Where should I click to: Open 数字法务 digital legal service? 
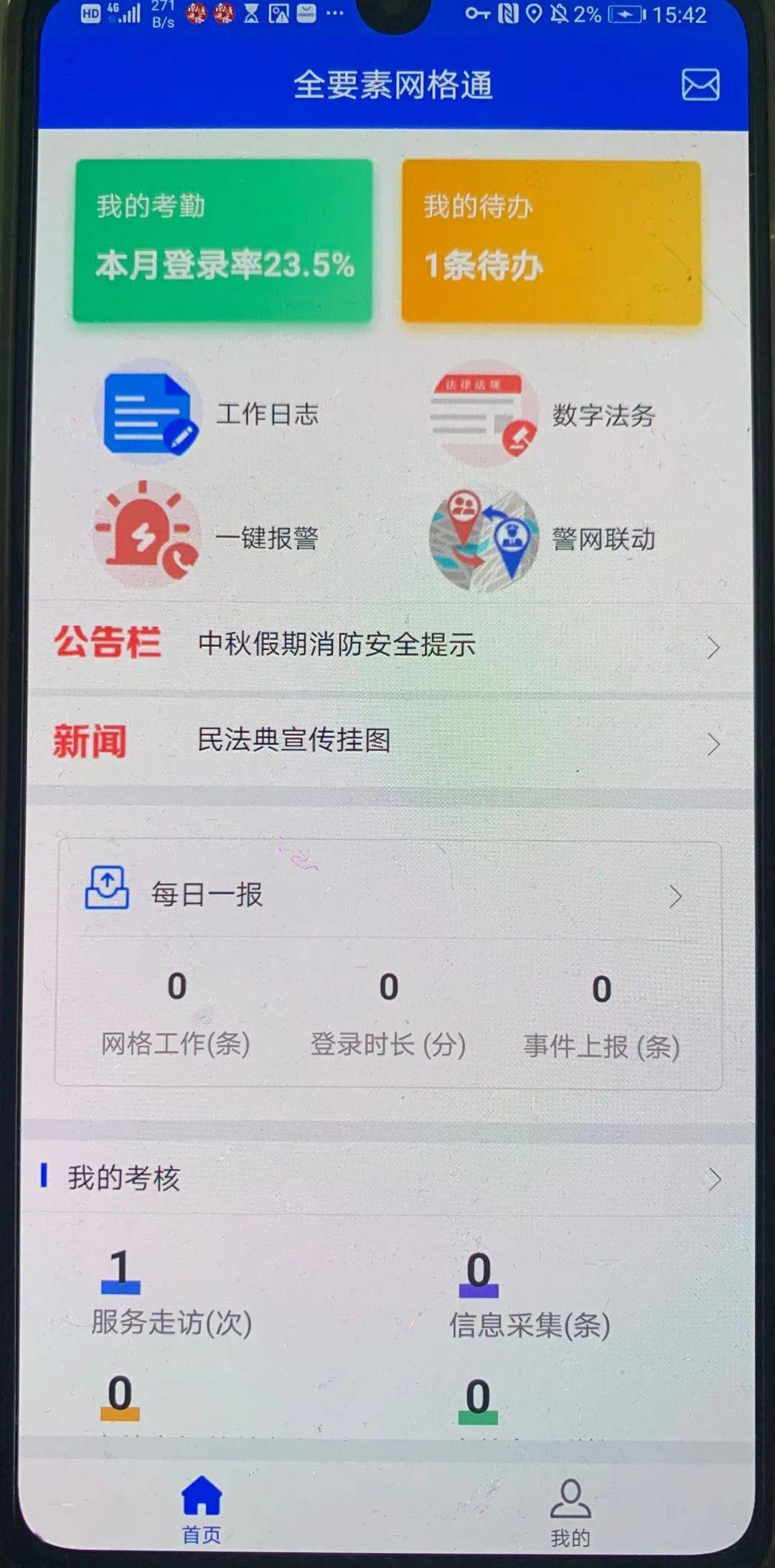tap(543, 415)
